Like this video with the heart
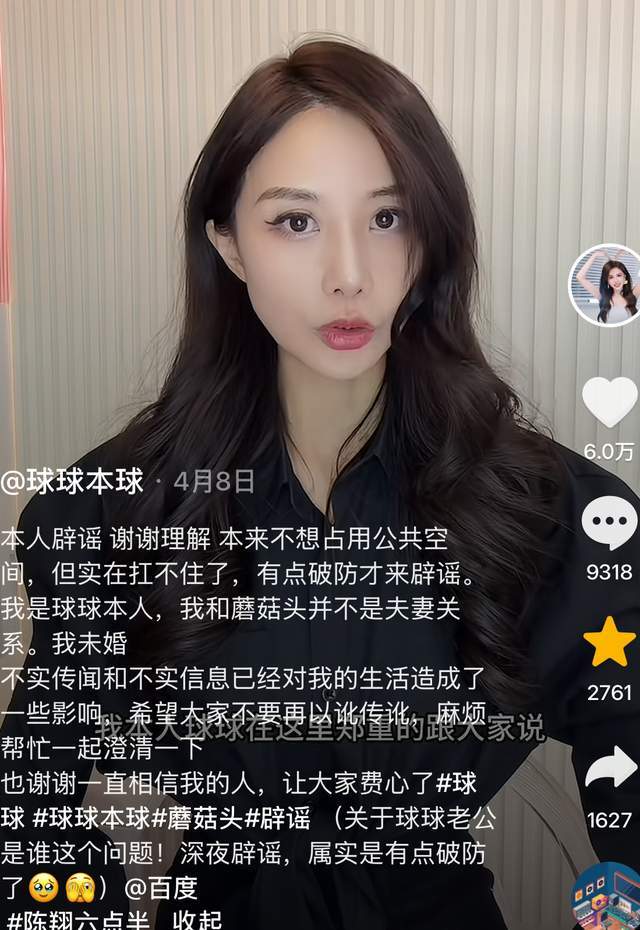 (x=609, y=402)
